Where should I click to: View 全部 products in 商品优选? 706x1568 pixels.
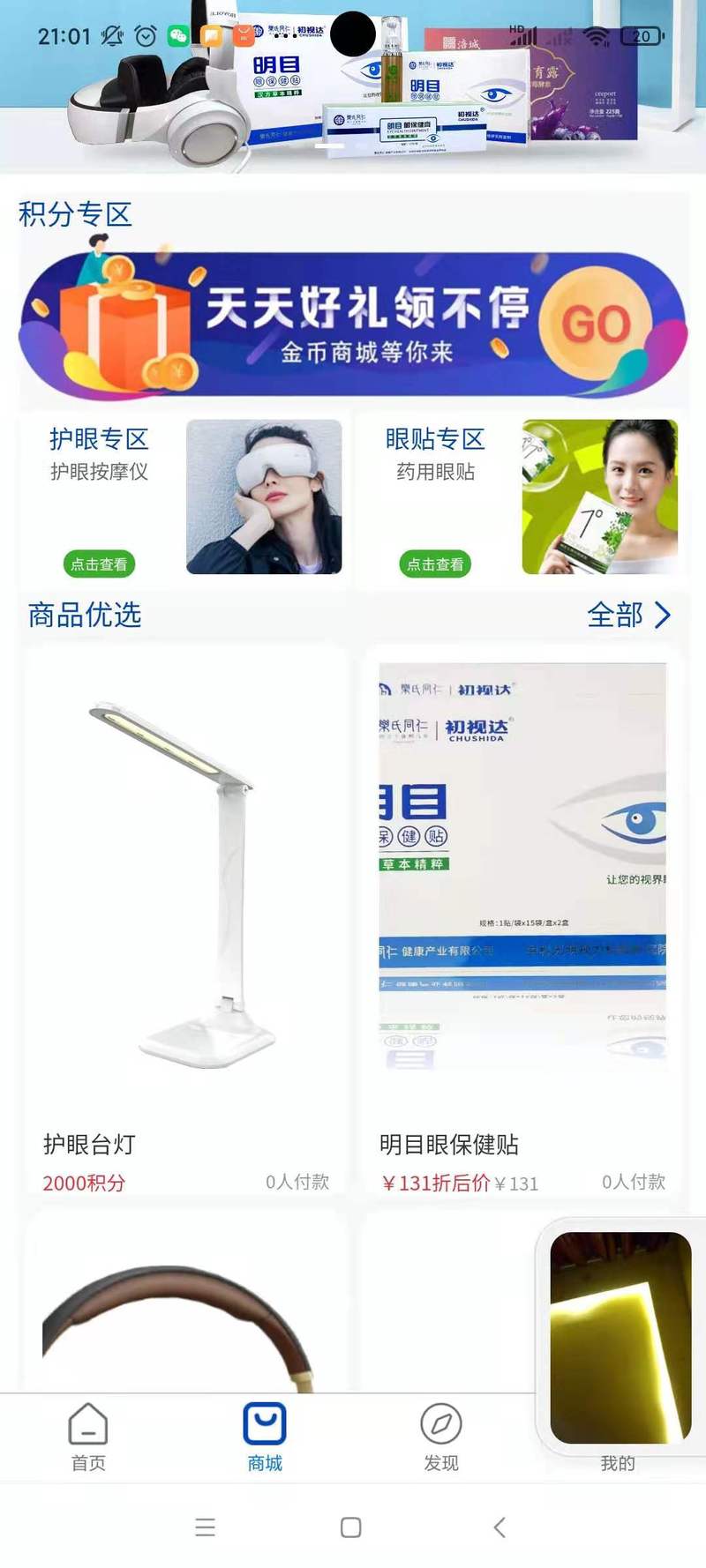628,615
